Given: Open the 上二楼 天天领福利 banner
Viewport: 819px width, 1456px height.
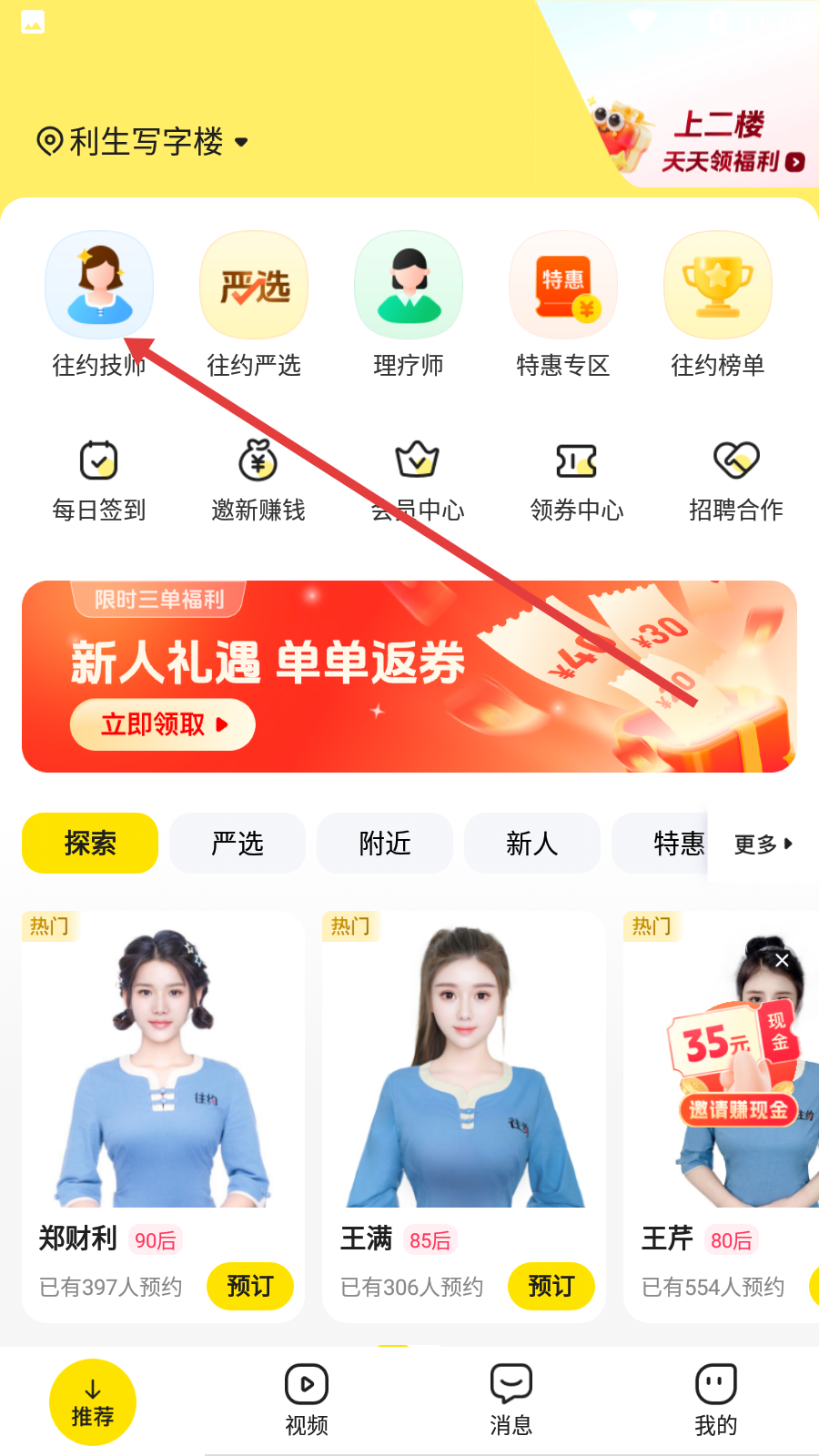Looking at the screenshot, I should coord(719,141).
